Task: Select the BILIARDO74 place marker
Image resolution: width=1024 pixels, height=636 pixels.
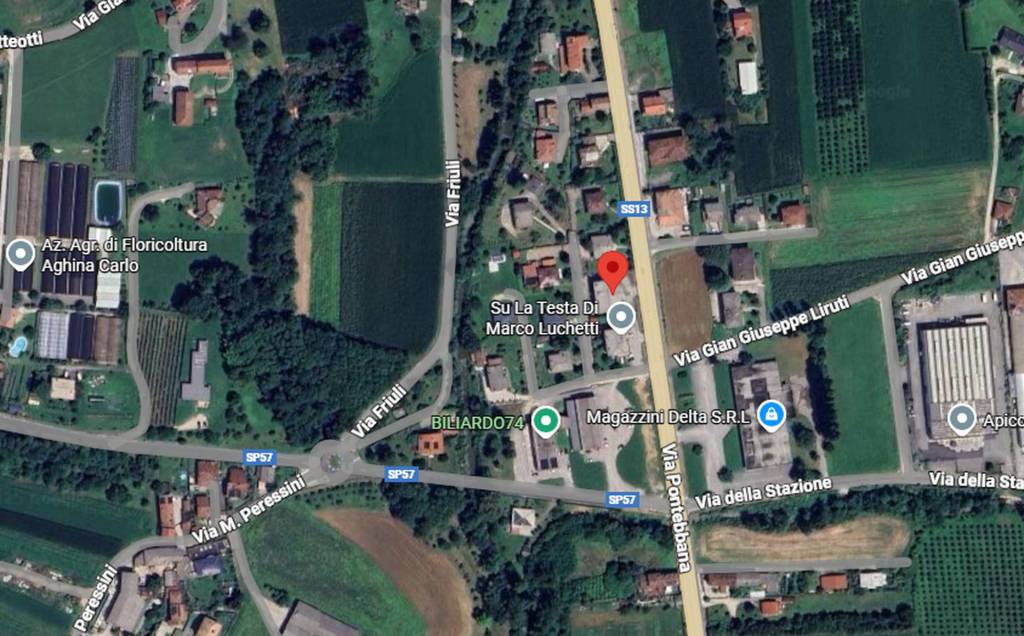Action: 545,421
